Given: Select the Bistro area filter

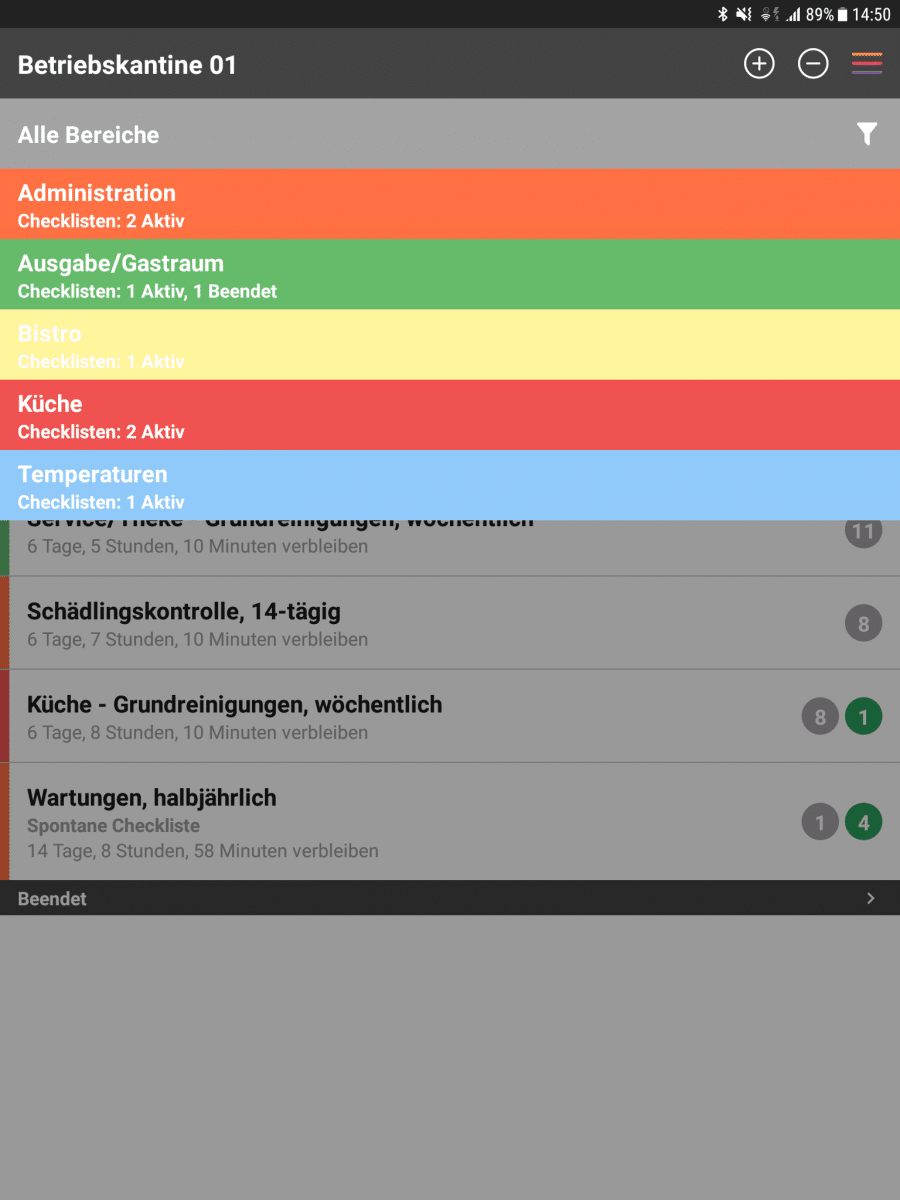Looking at the screenshot, I should click(450, 345).
